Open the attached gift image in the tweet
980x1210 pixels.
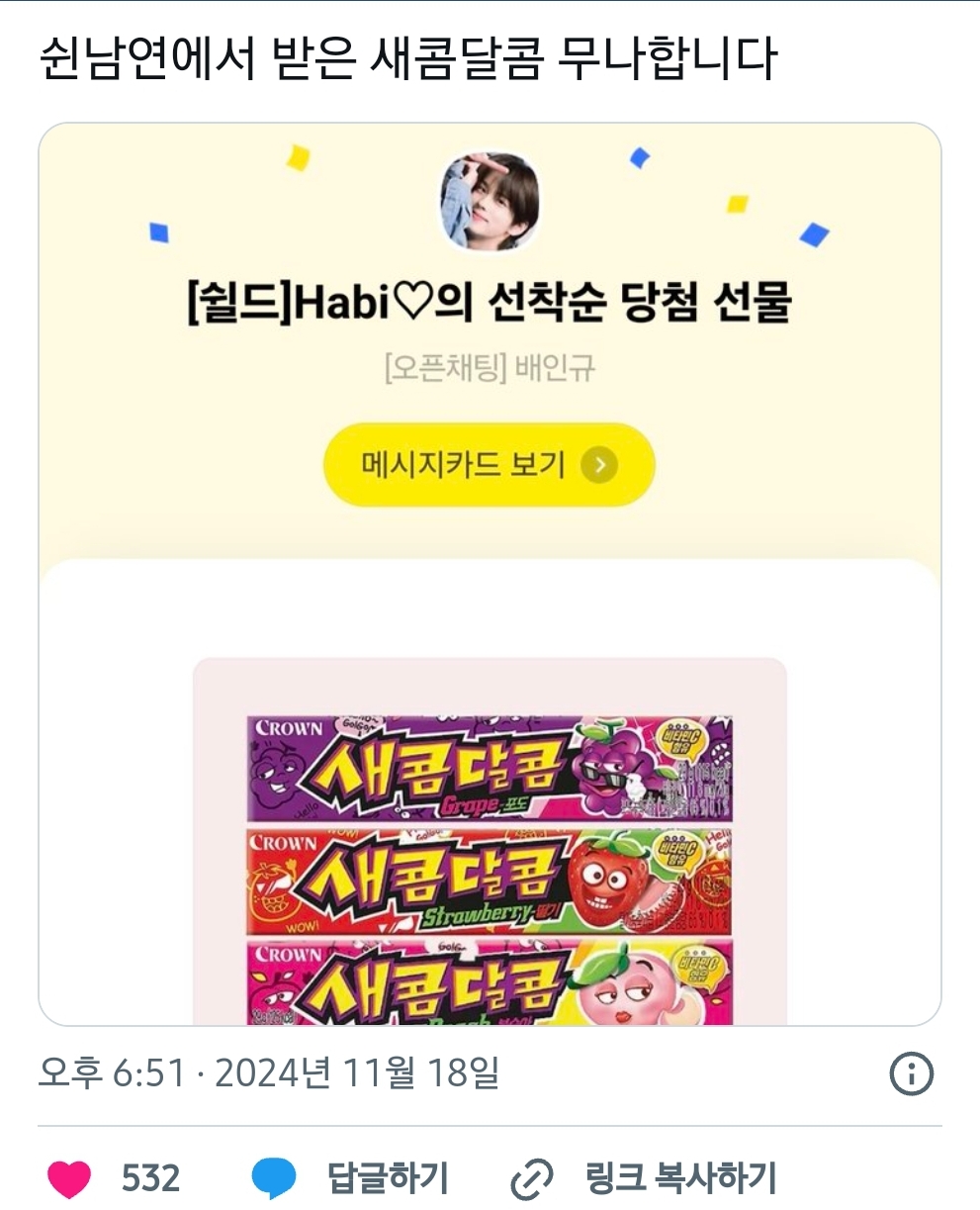click(490, 574)
